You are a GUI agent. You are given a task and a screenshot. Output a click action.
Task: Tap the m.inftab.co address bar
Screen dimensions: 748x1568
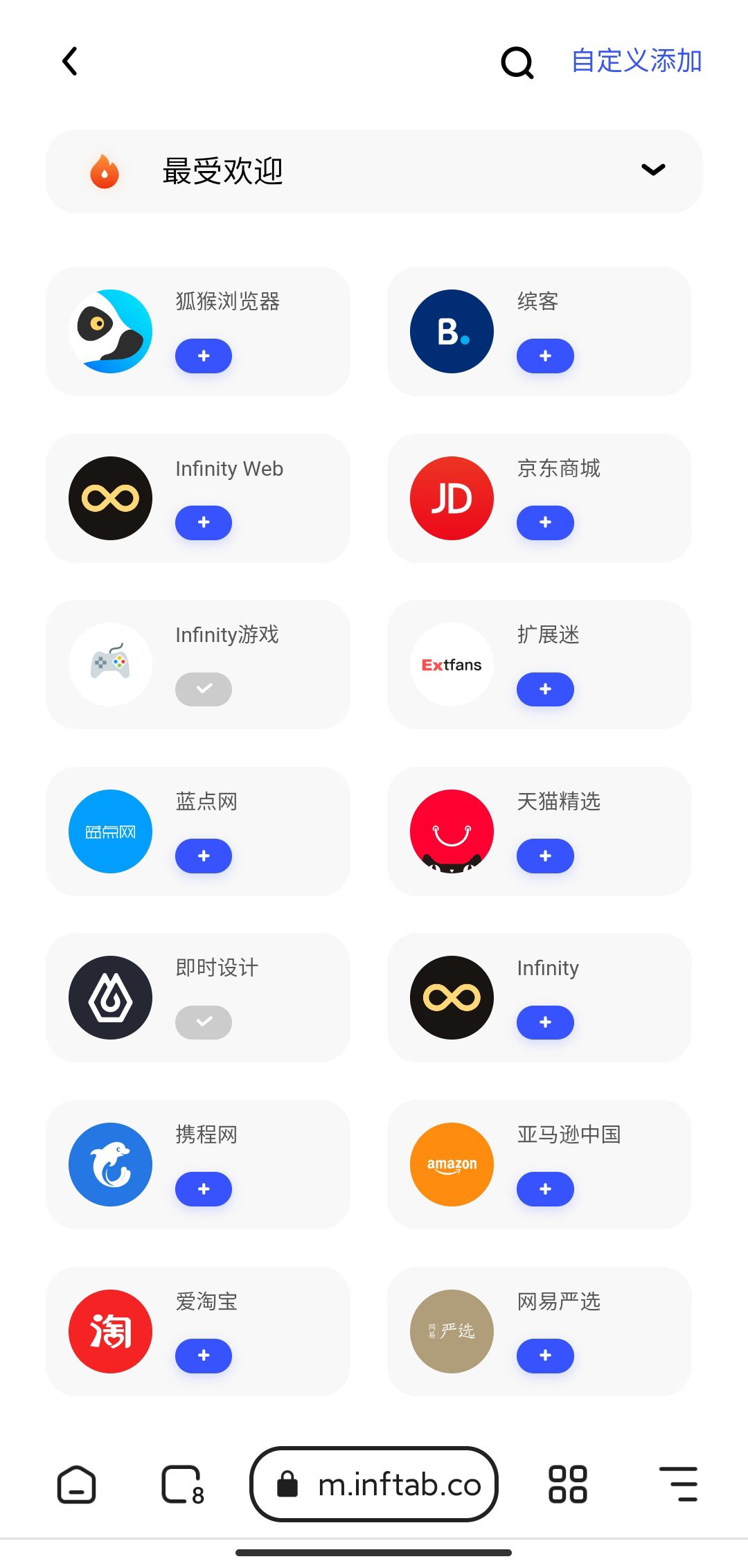[374, 1484]
